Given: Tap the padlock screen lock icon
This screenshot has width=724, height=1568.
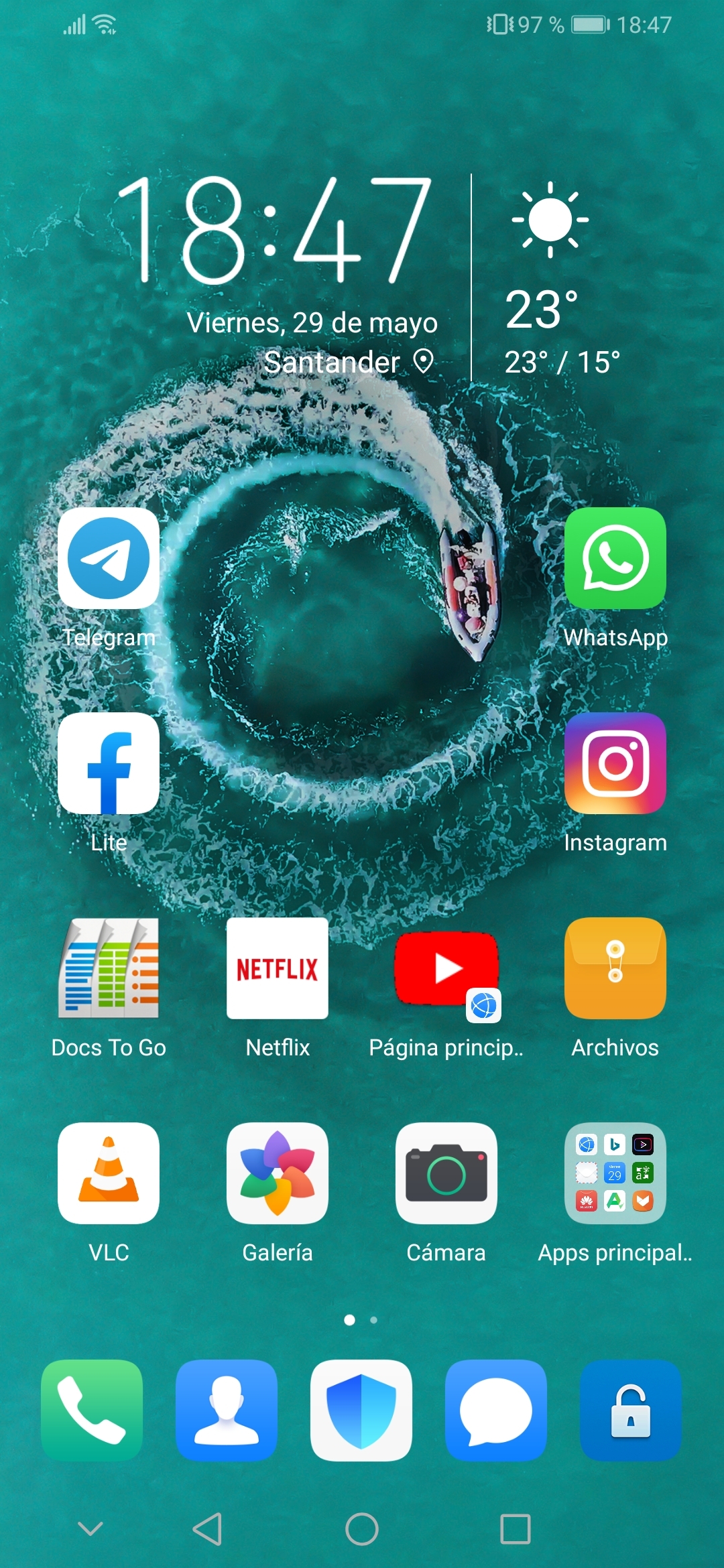Looking at the screenshot, I should click(x=631, y=1411).
